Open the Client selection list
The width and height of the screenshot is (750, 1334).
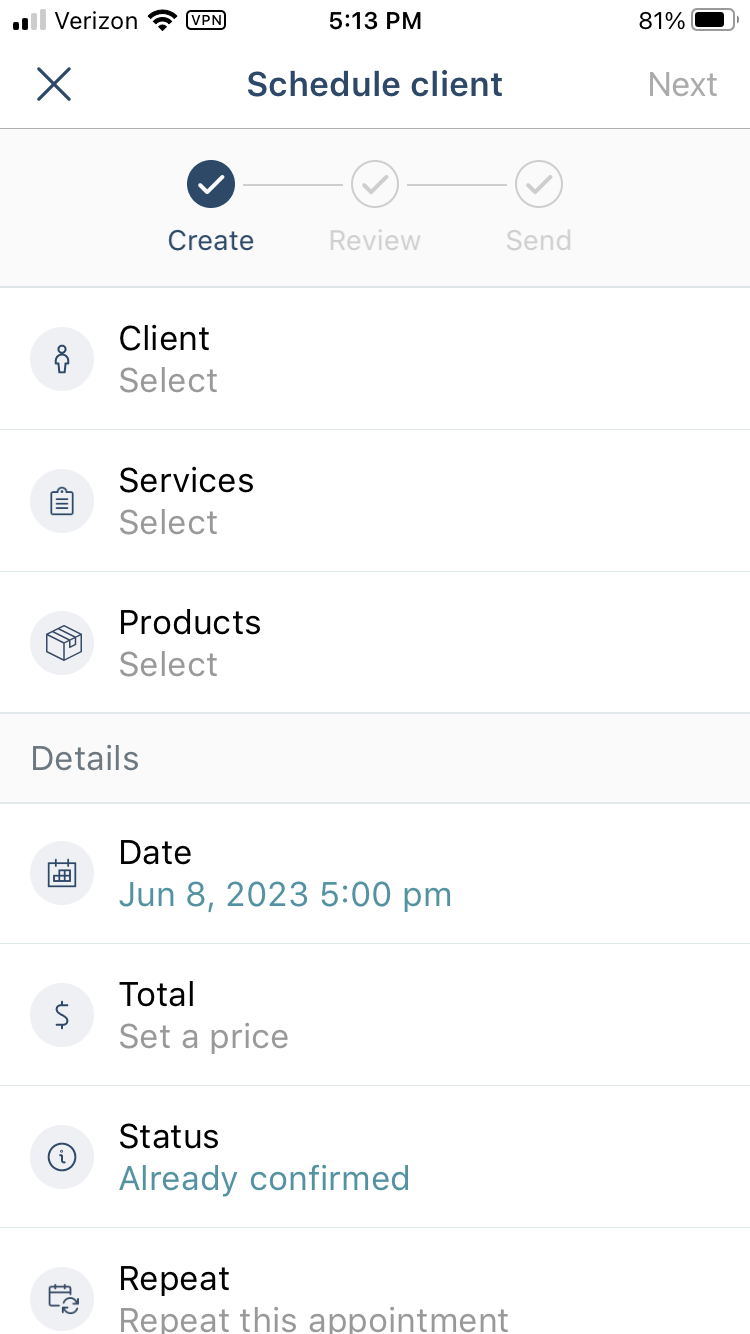pos(375,359)
